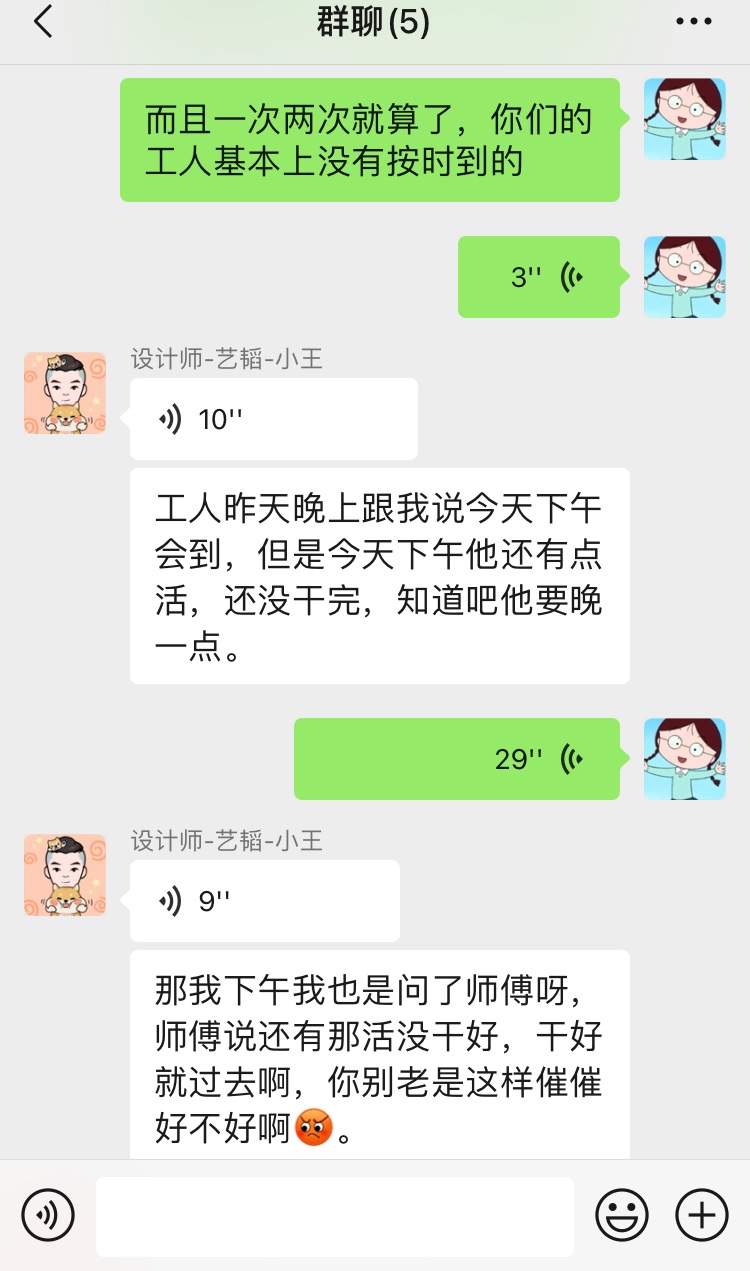Play 小王's 10-second voice message
The height and width of the screenshot is (1271, 750).
pyautogui.click(x=273, y=419)
